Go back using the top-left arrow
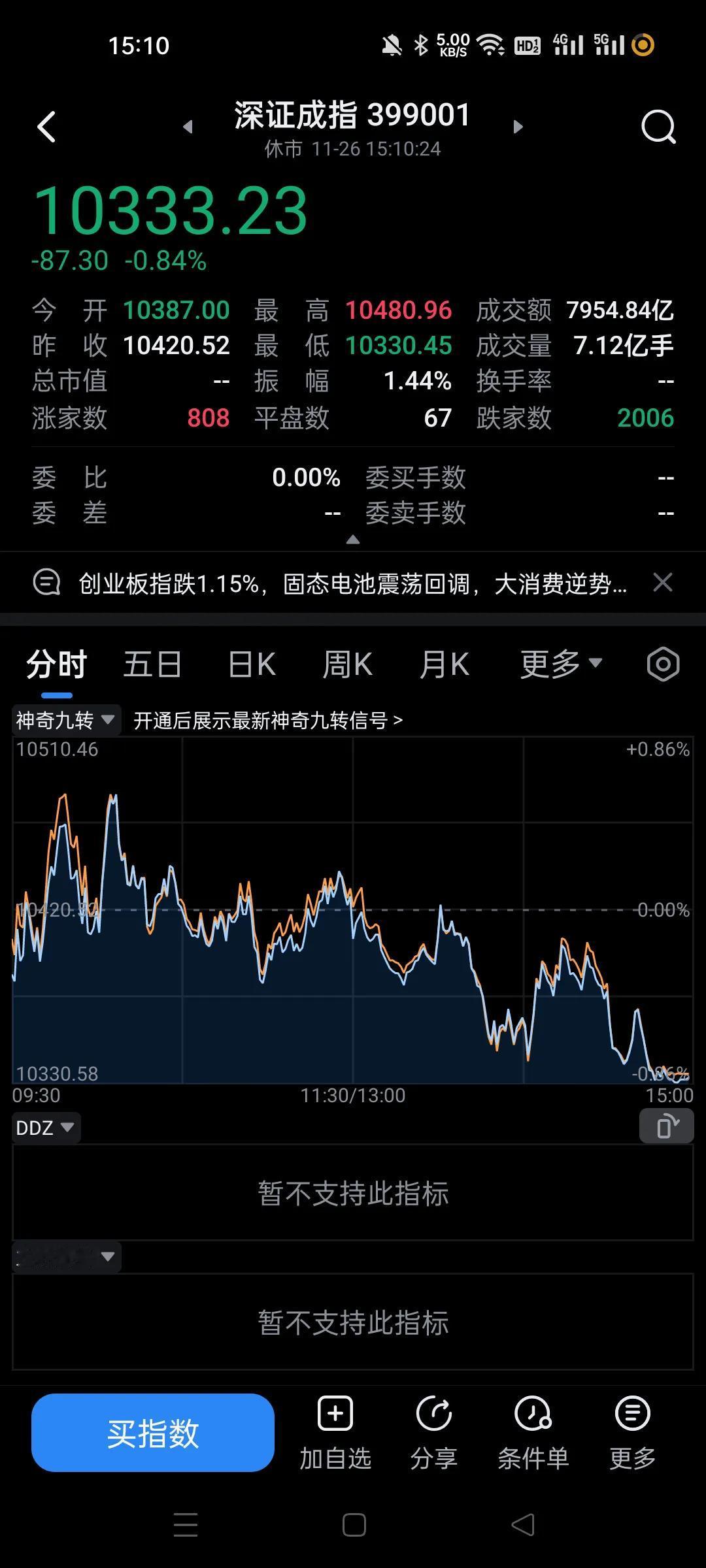Viewport: 706px width, 1568px height. pyautogui.click(x=46, y=127)
